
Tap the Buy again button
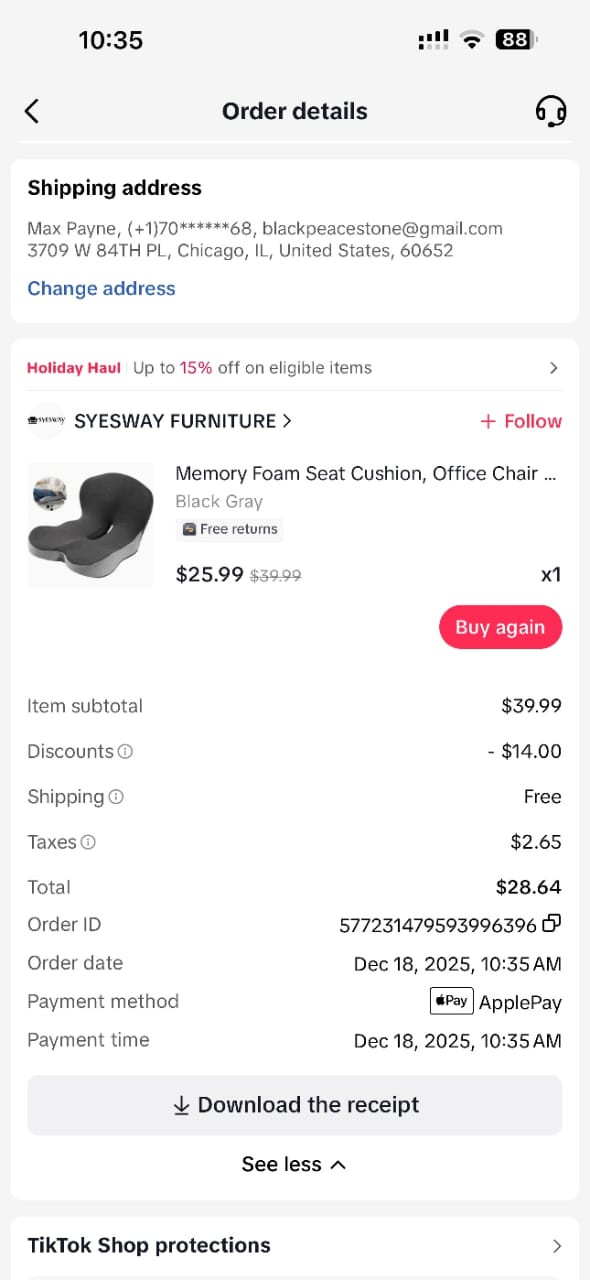[500, 628]
